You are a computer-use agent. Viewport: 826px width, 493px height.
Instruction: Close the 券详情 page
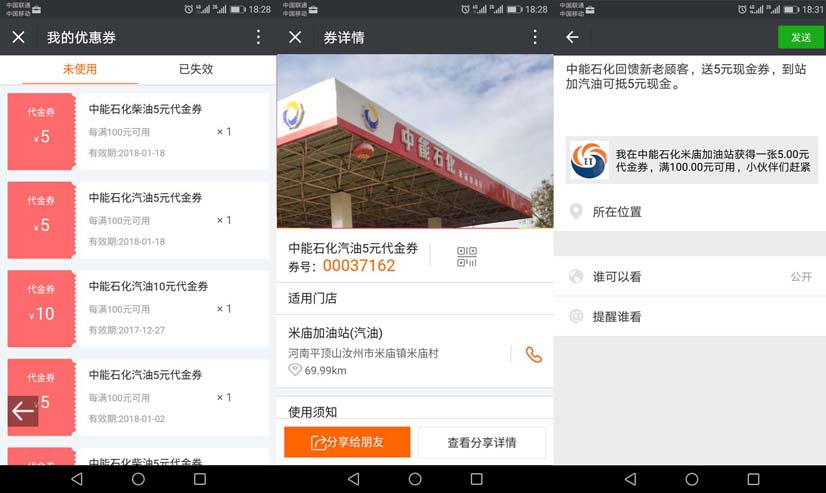(x=295, y=38)
